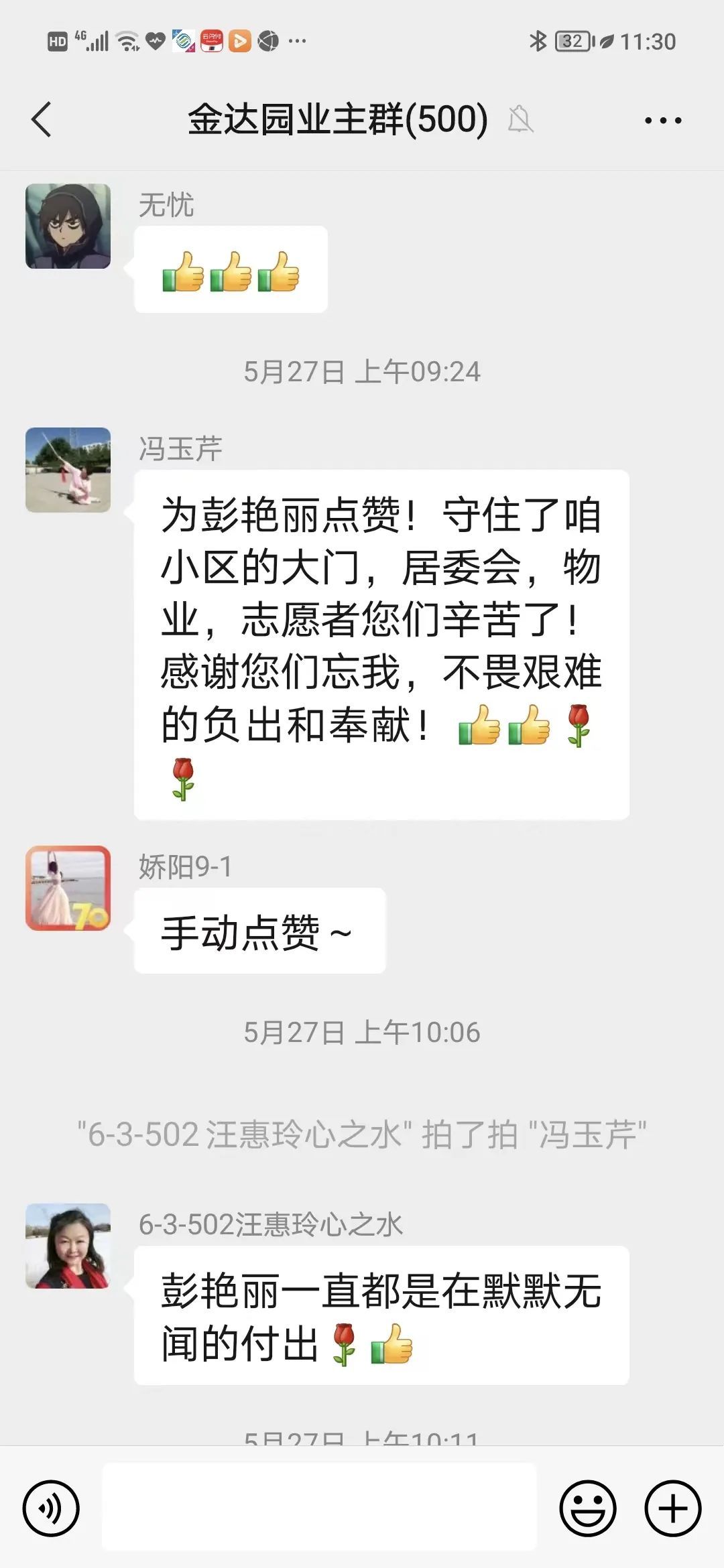The width and height of the screenshot is (724, 1568).
Task: View profile of 6-3-502汪惠玲心之水
Action: click(x=68, y=1246)
